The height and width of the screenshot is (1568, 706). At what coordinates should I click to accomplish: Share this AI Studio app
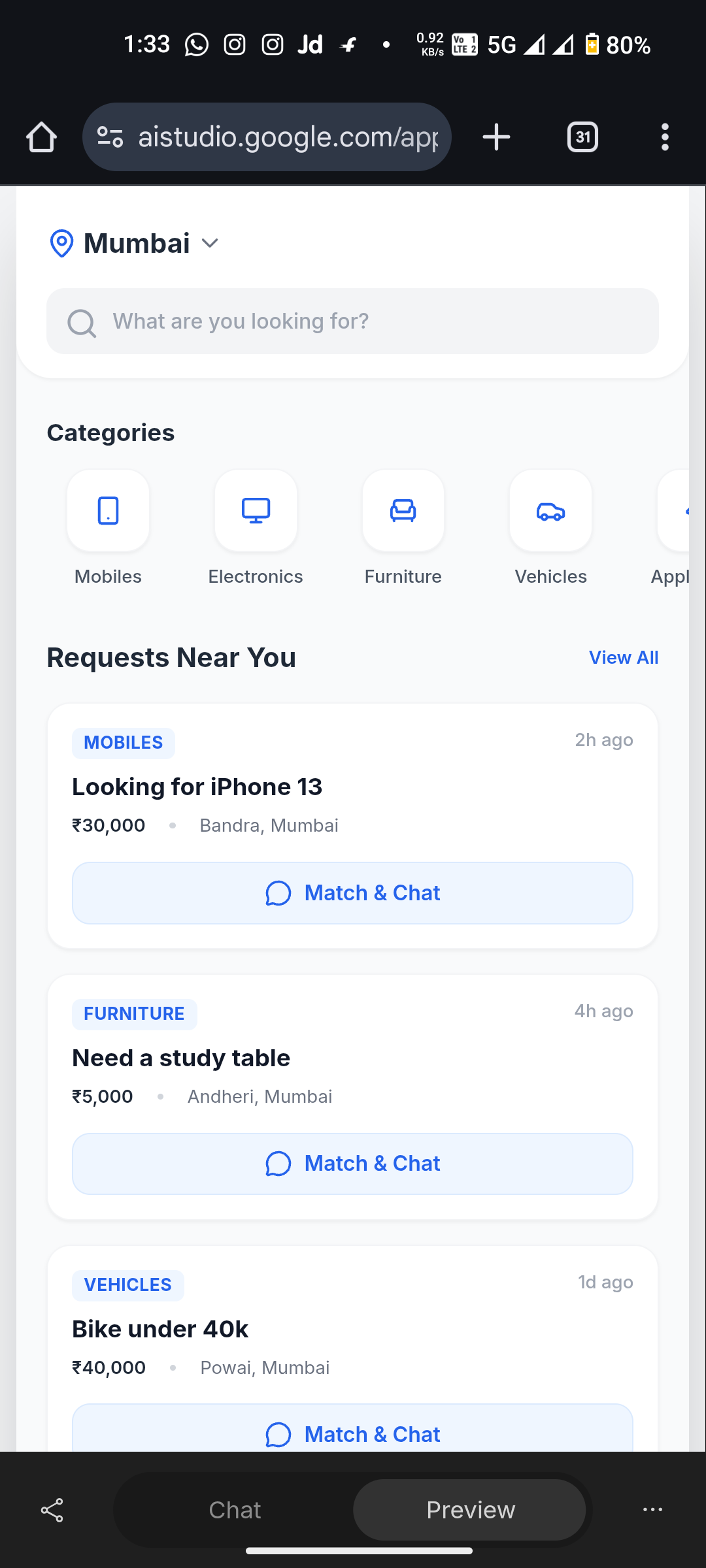coord(52,1510)
